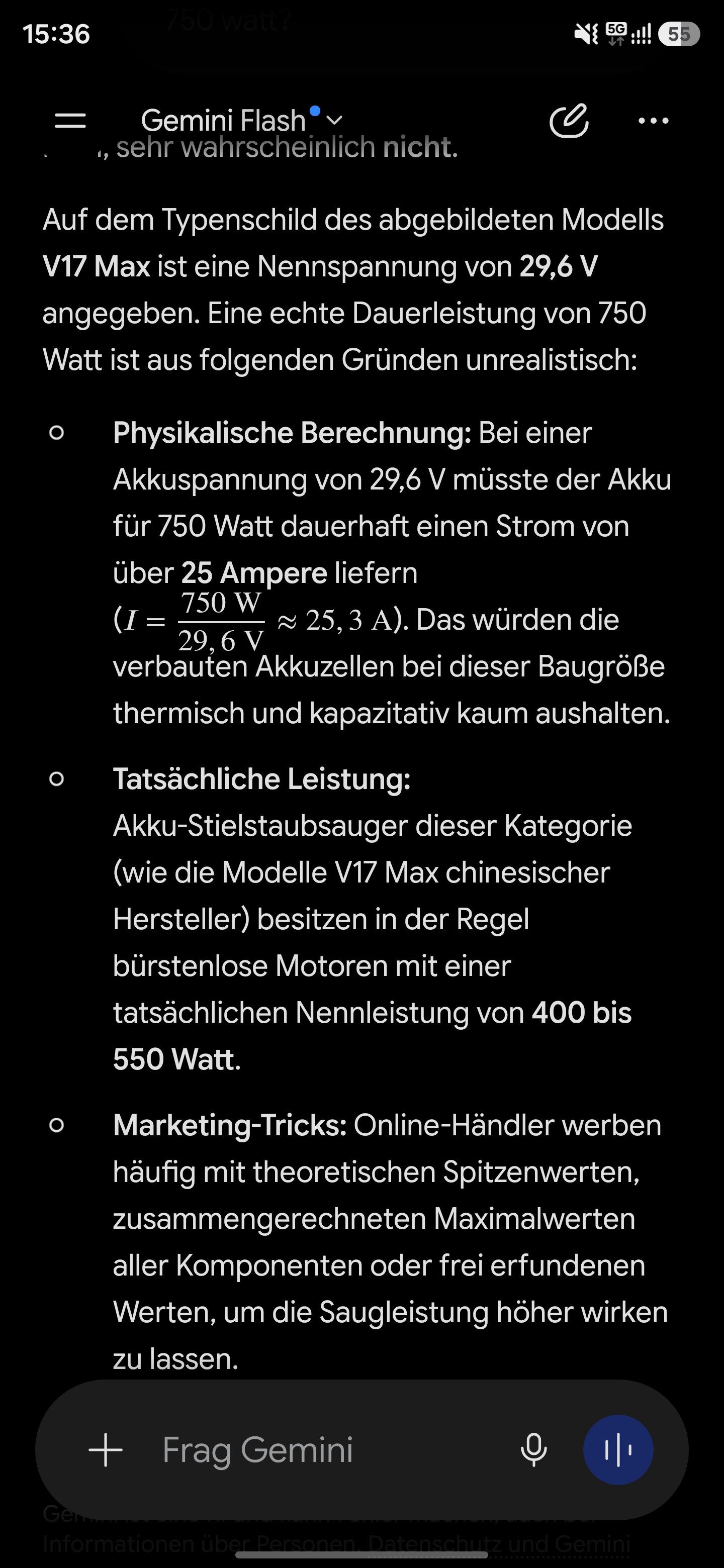Activate the microphone for voice input

(534, 1450)
